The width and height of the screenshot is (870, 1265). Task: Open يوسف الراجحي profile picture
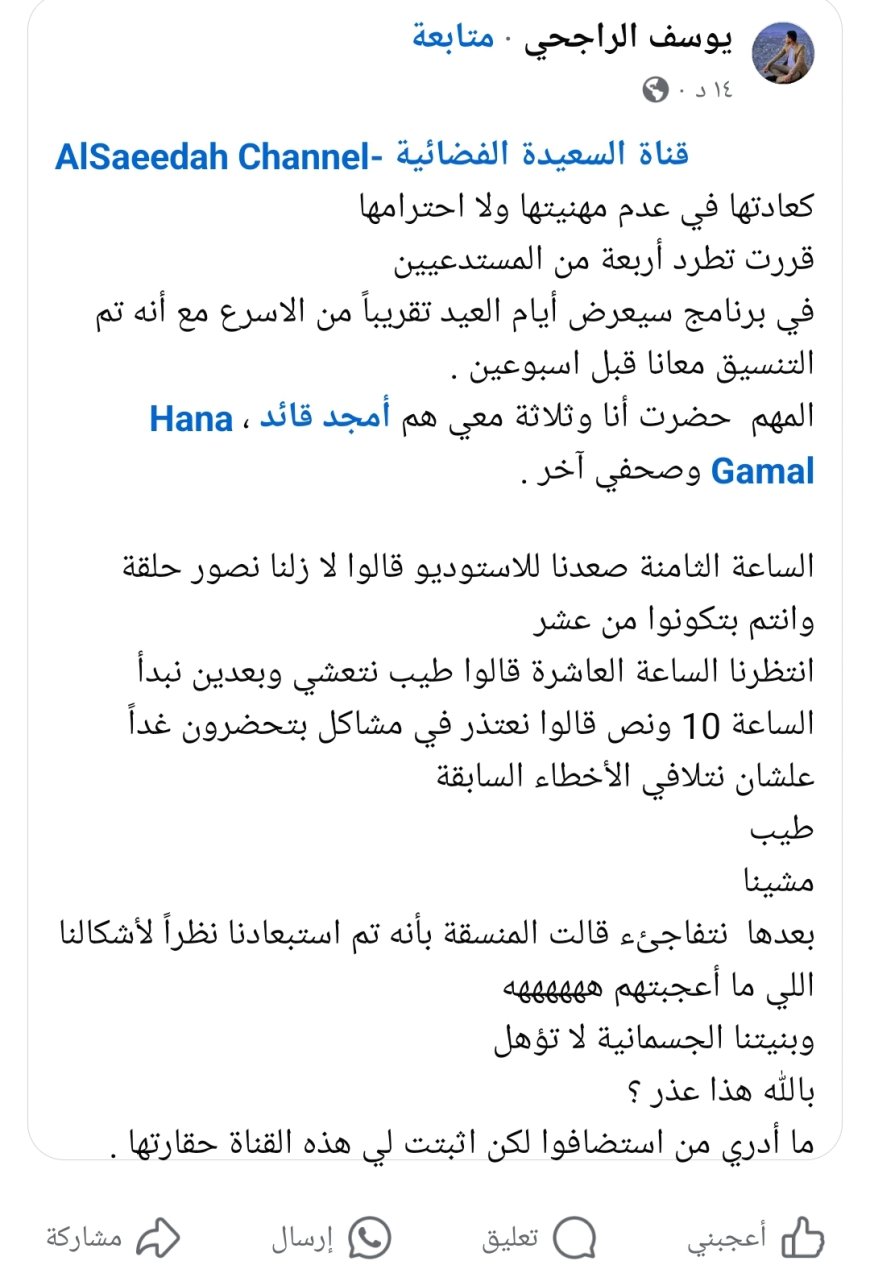[782, 54]
